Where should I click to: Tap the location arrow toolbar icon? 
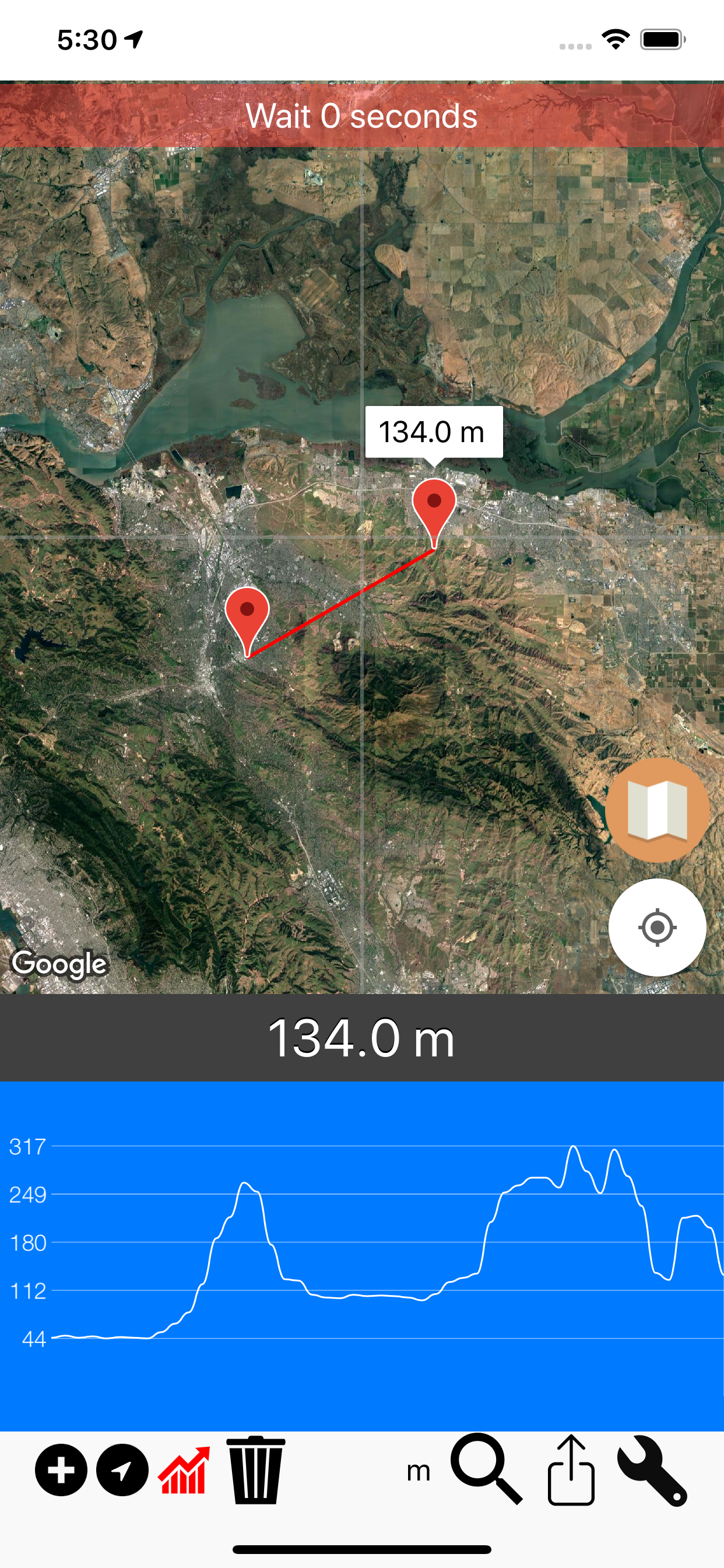pyautogui.click(x=122, y=1470)
